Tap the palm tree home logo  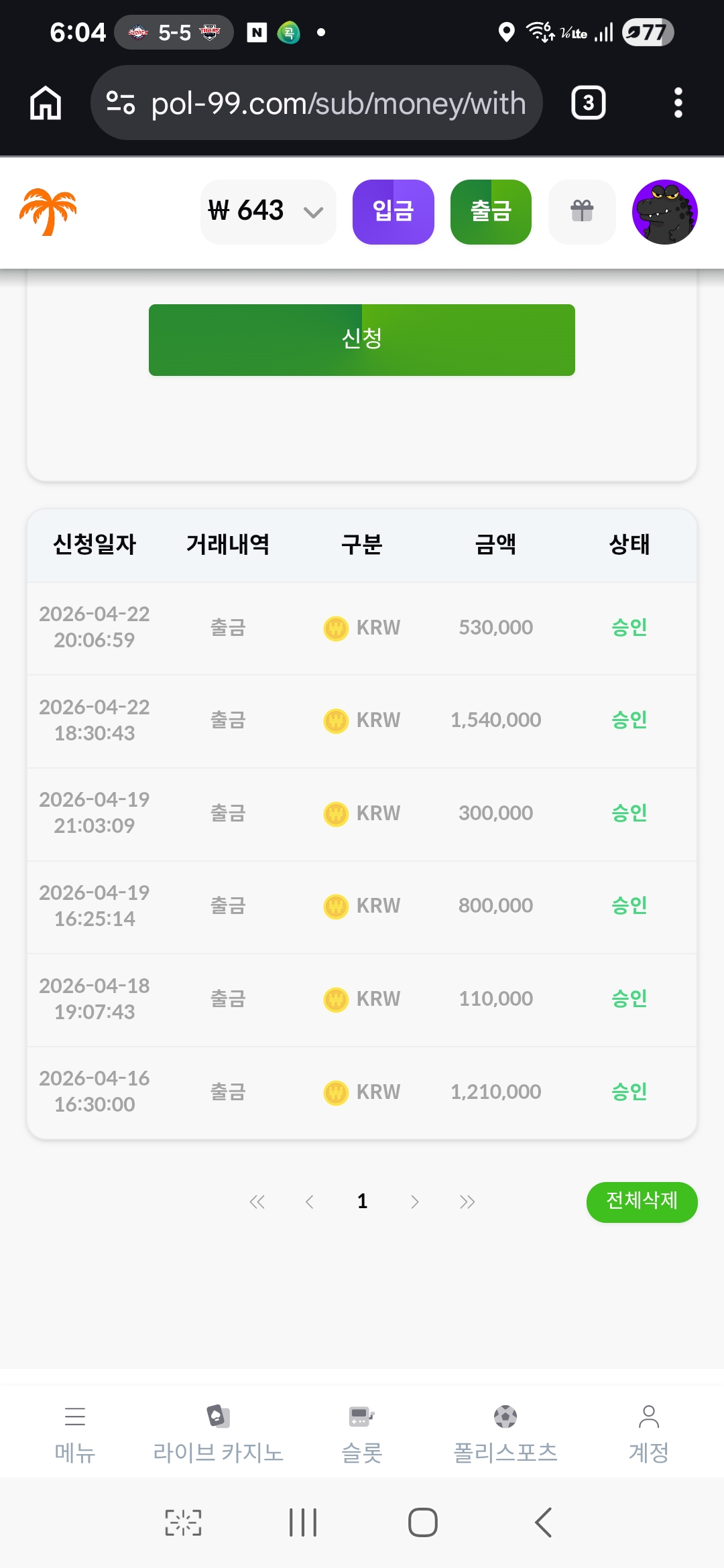pyautogui.click(x=48, y=212)
